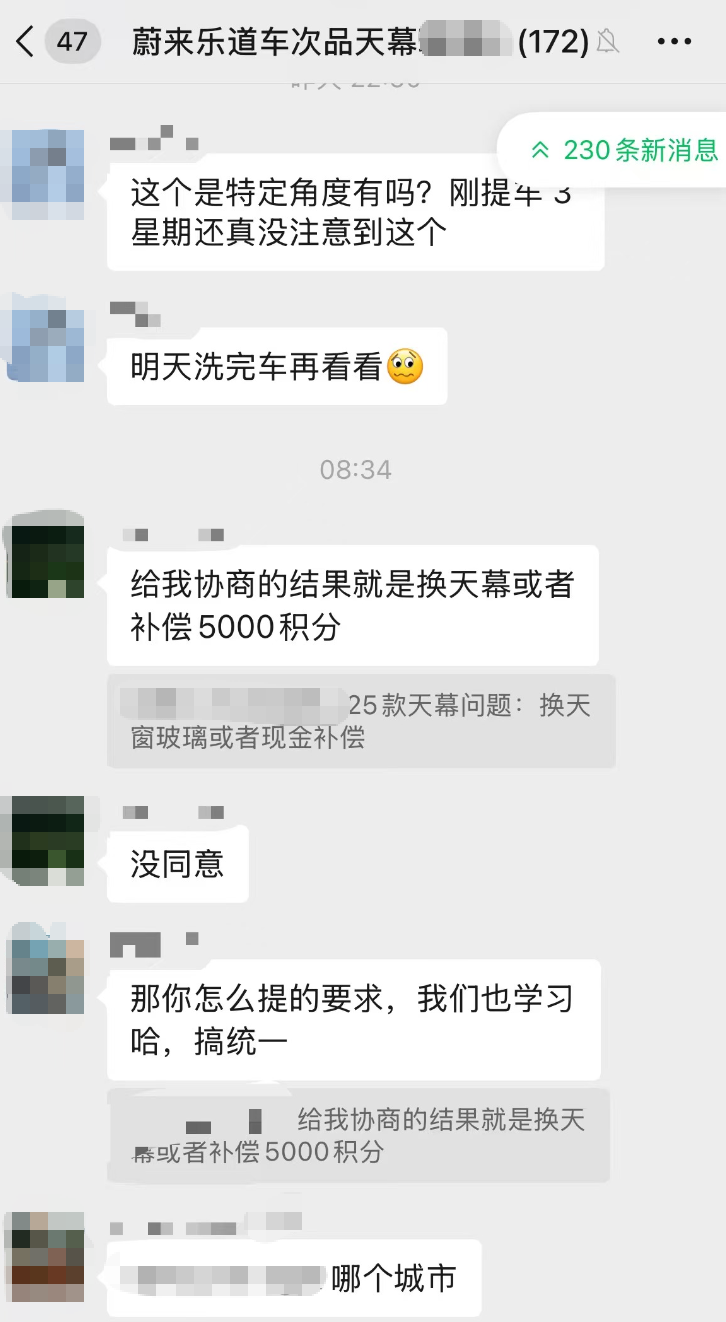Tap the avatar beside the 哪个城市 message

[46, 1255]
